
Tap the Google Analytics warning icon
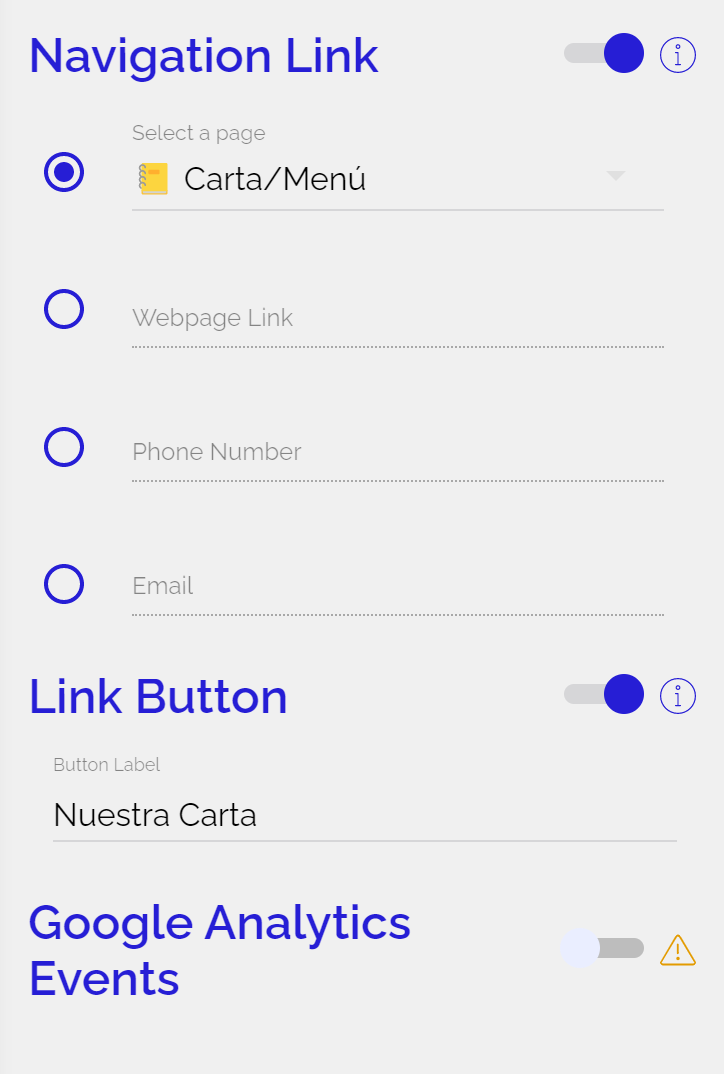click(x=678, y=950)
